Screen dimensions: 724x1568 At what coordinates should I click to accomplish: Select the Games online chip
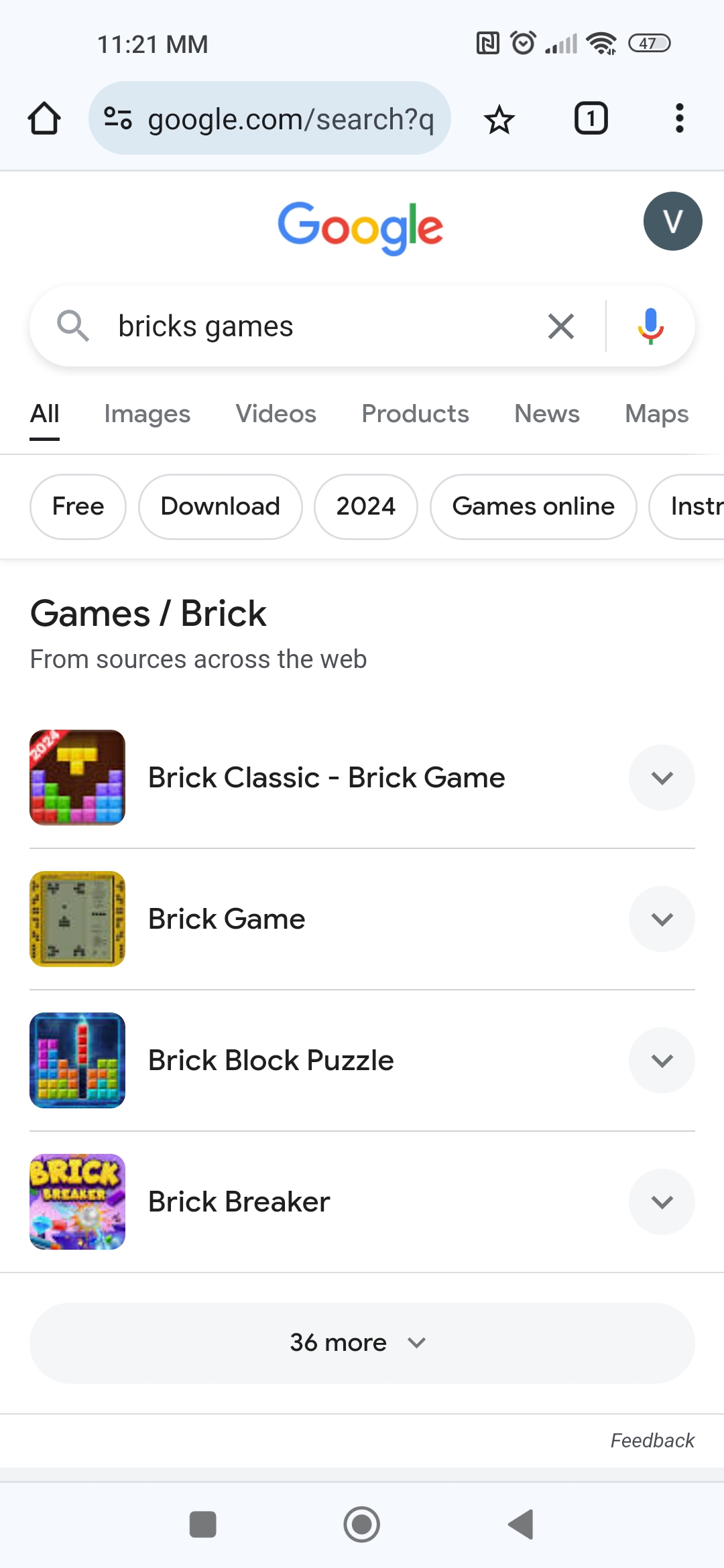tap(533, 507)
